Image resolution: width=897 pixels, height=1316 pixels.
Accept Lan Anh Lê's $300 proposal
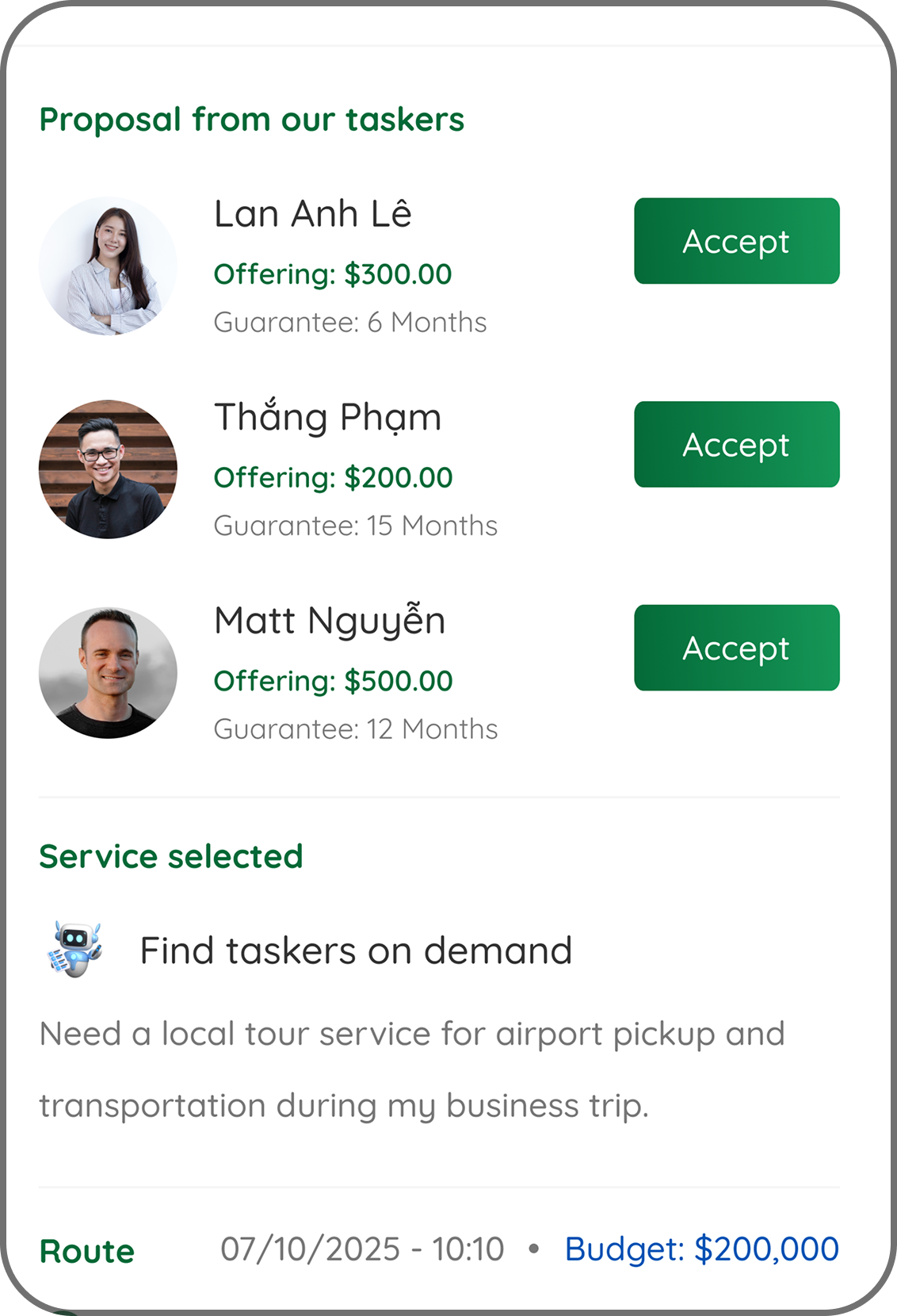[736, 241]
